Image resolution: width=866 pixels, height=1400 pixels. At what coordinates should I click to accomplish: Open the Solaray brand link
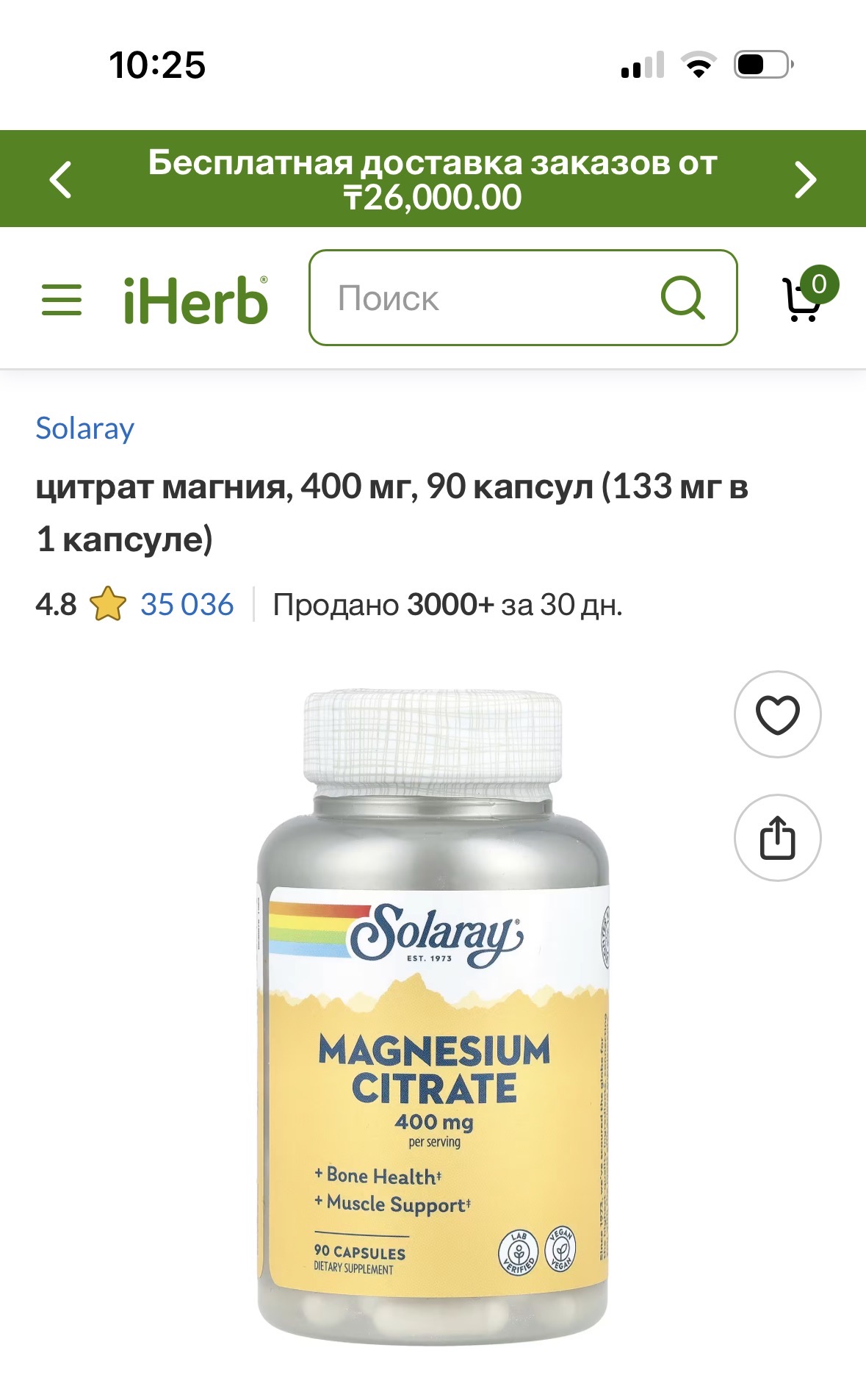(x=85, y=428)
